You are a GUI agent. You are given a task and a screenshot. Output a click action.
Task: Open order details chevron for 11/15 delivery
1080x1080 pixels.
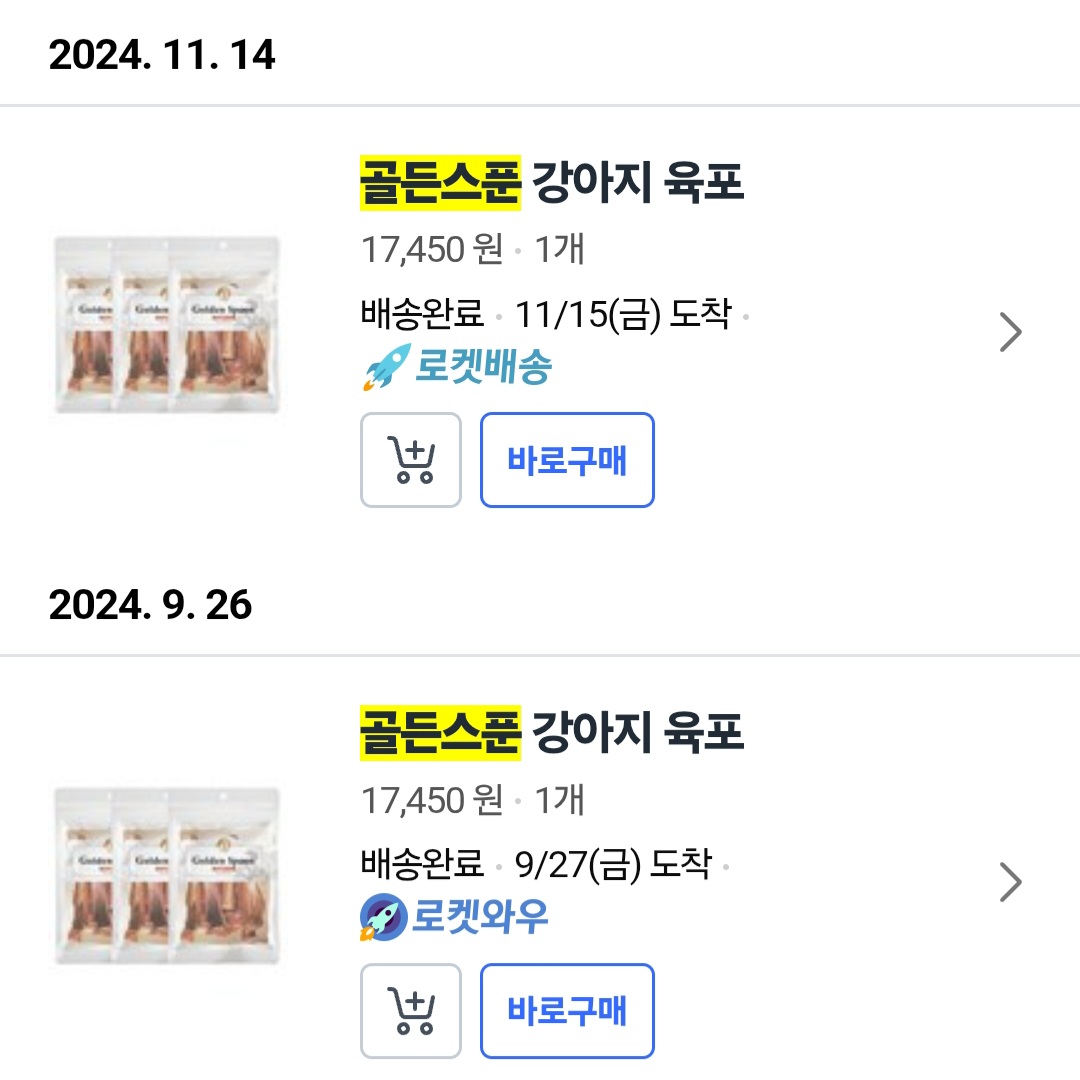(1011, 332)
